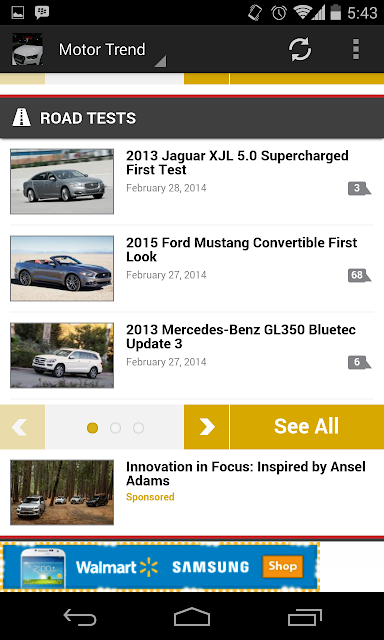
Task: Open the 2015 Ford Mustang Convertible article
Action: click(x=192, y=268)
